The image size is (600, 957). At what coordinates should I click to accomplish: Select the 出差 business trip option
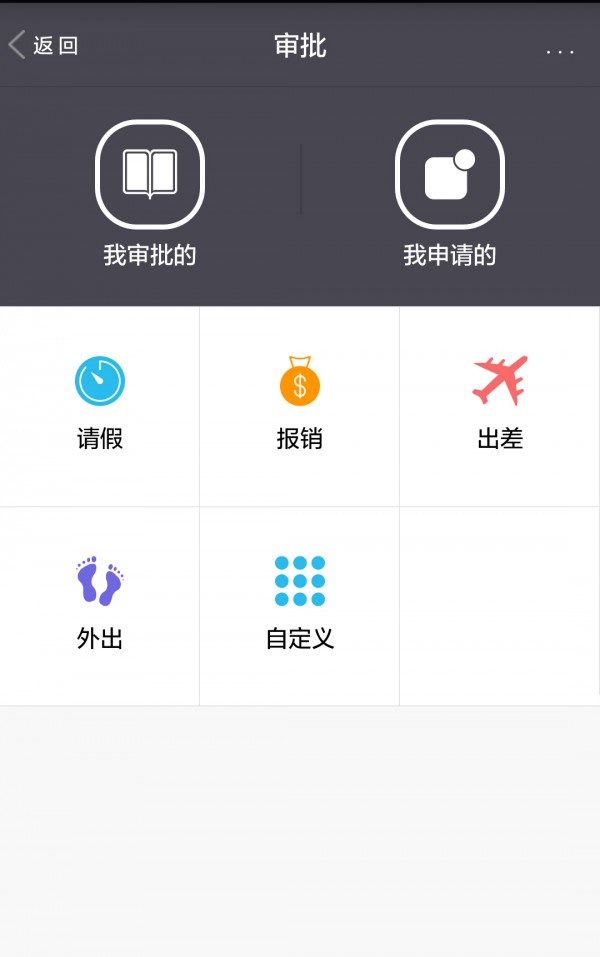tap(500, 405)
